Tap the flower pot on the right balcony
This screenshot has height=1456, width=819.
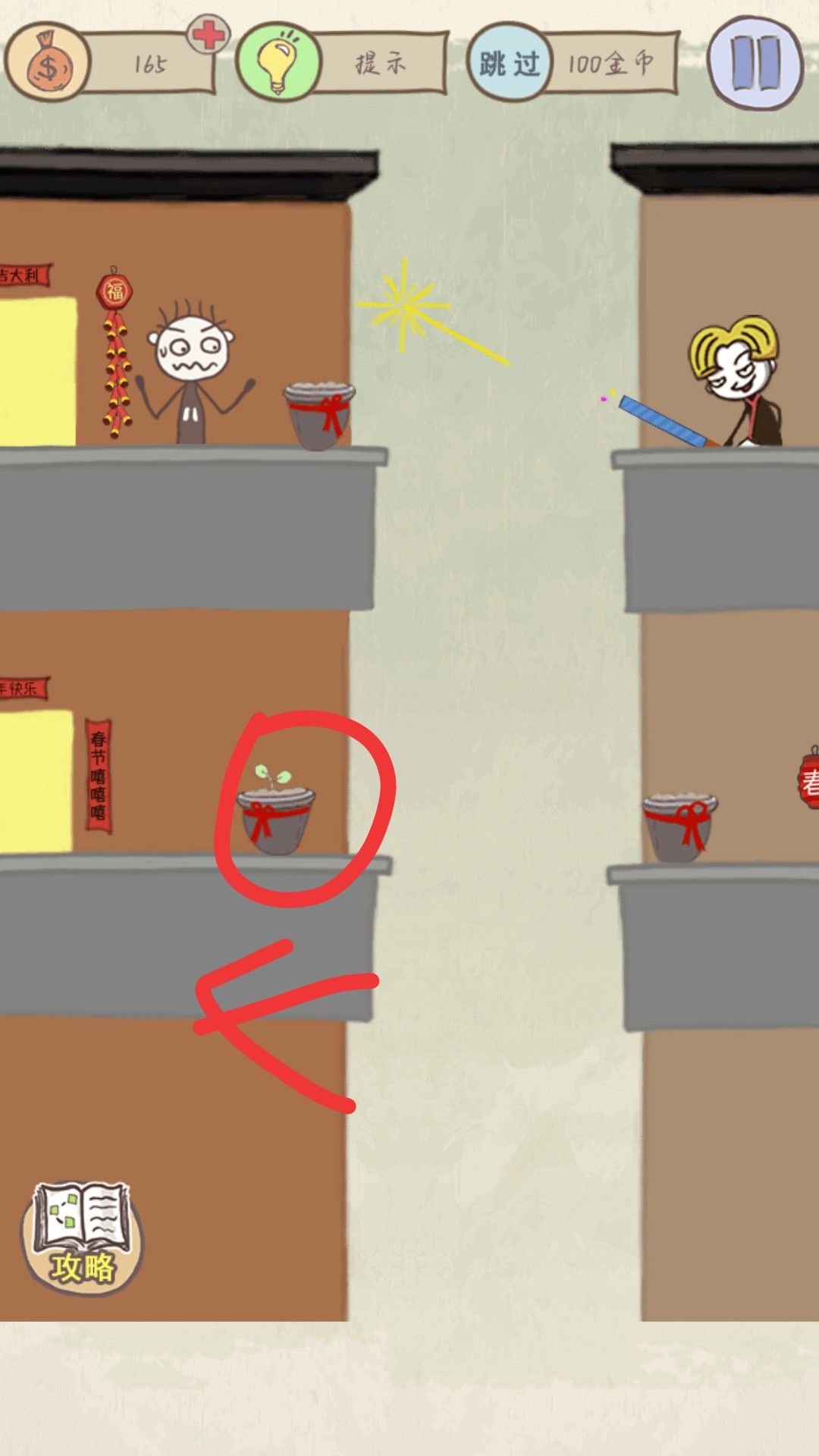679,828
